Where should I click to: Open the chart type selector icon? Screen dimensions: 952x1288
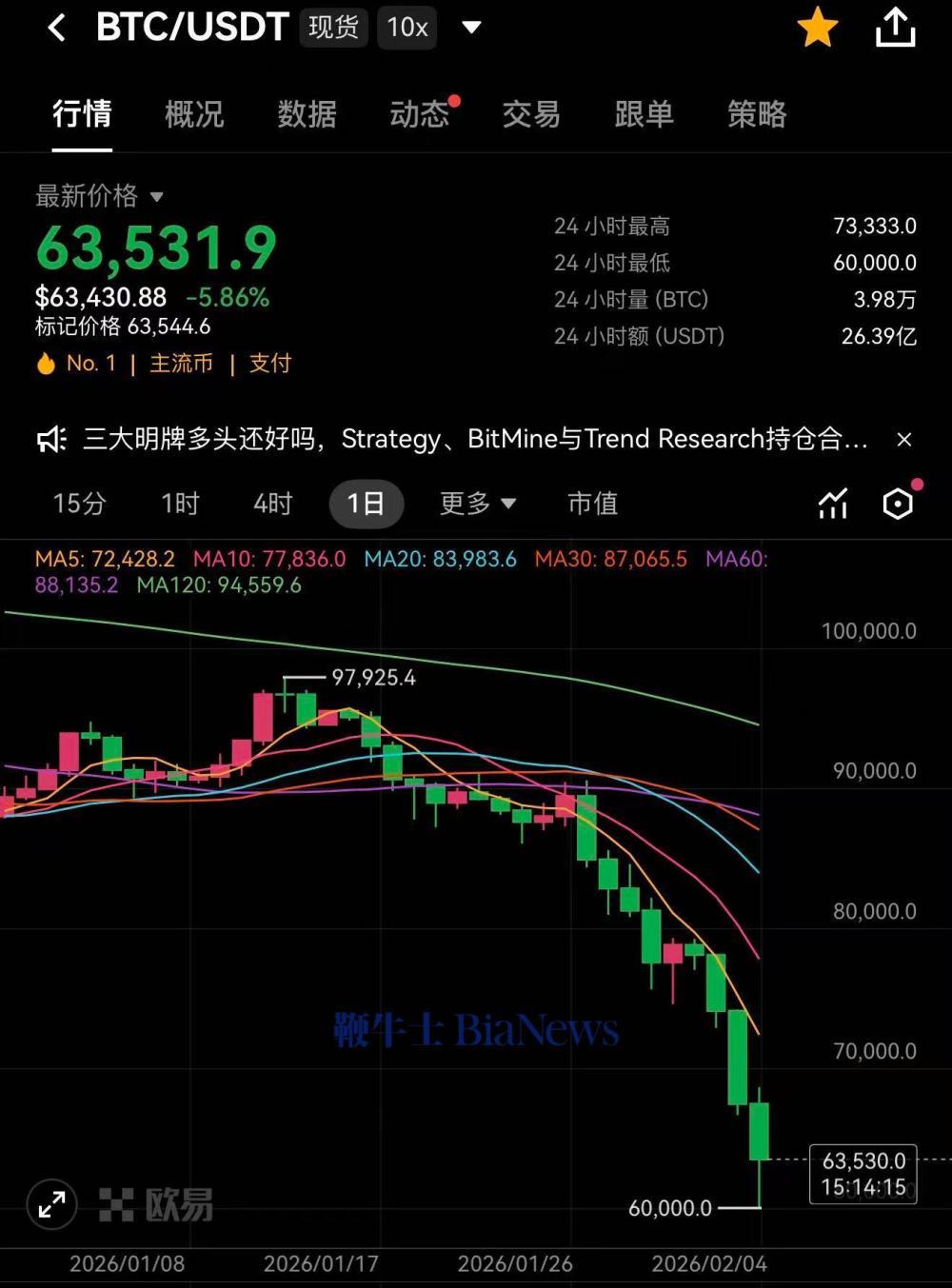pos(833,504)
